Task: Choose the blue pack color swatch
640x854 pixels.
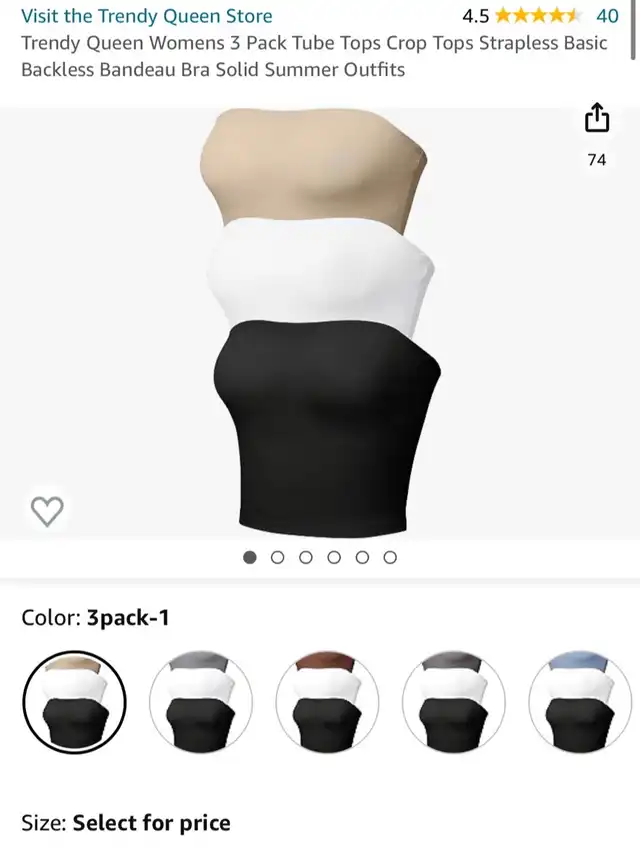Action: pos(580,701)
